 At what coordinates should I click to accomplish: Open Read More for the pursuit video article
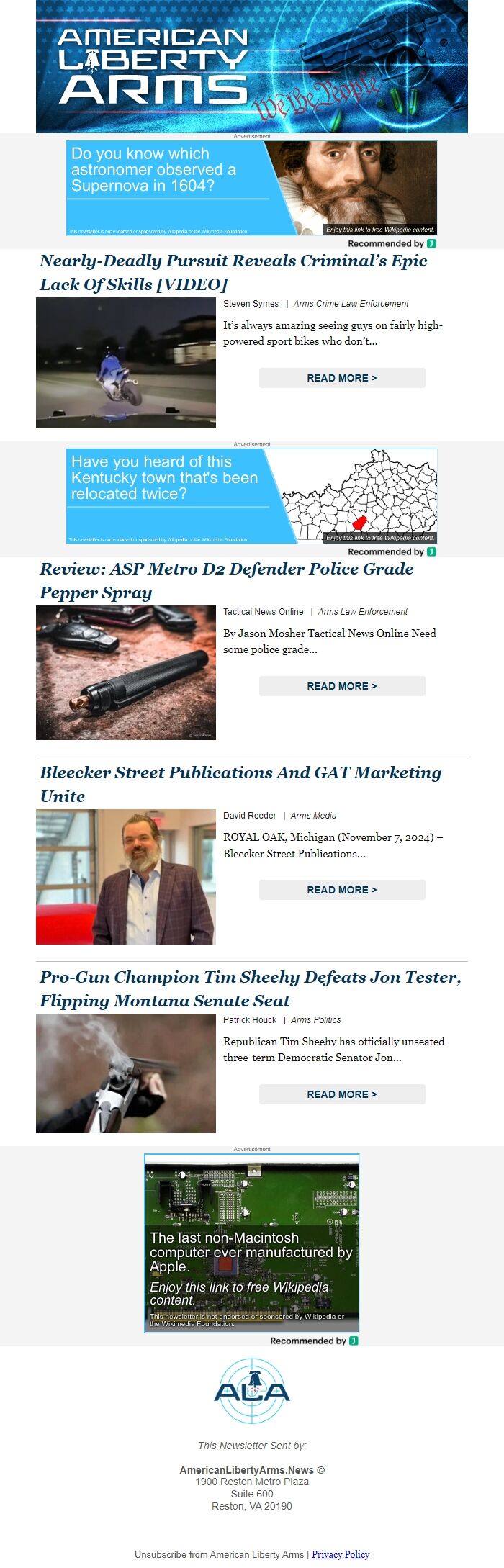tap(342, 378)
